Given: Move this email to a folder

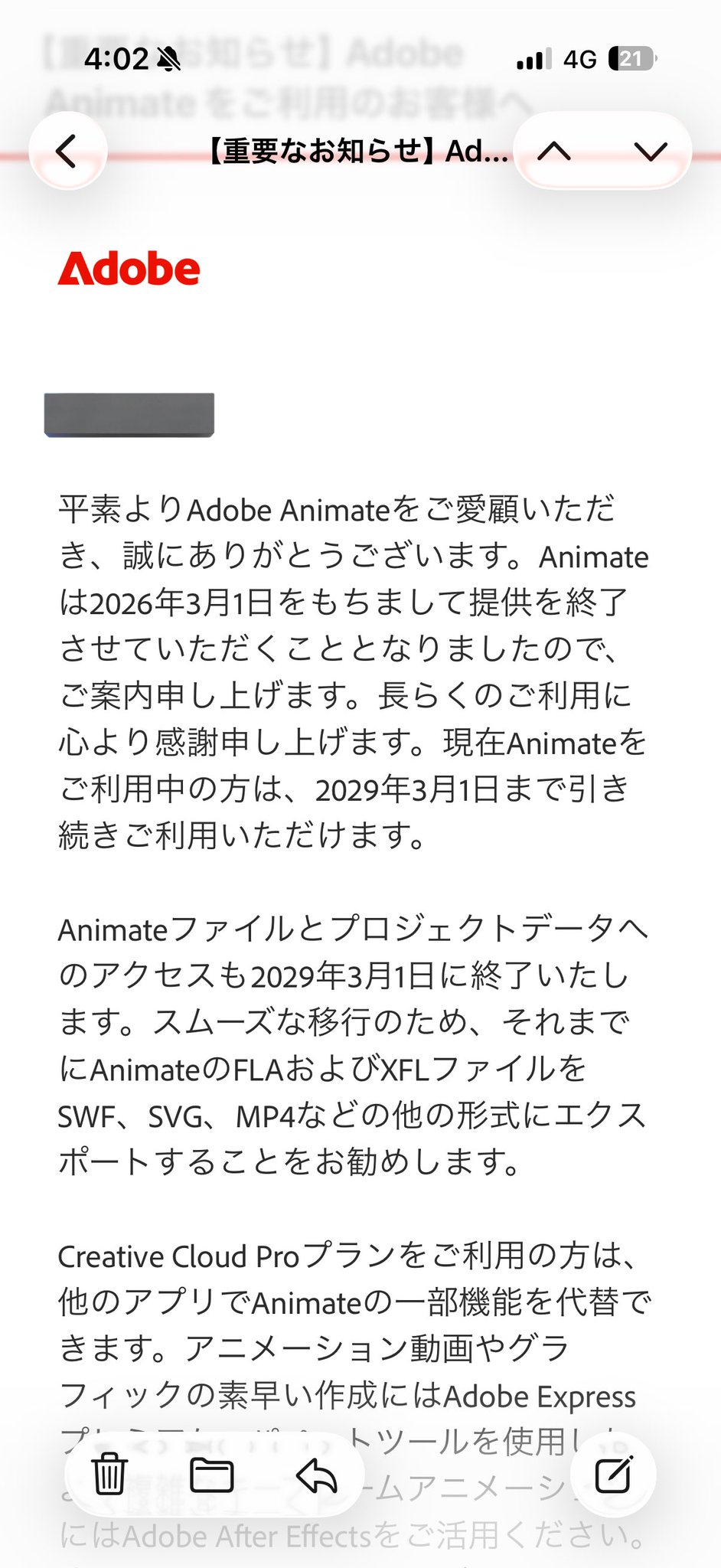Looking at the screenshot, I should point(211,1475).
